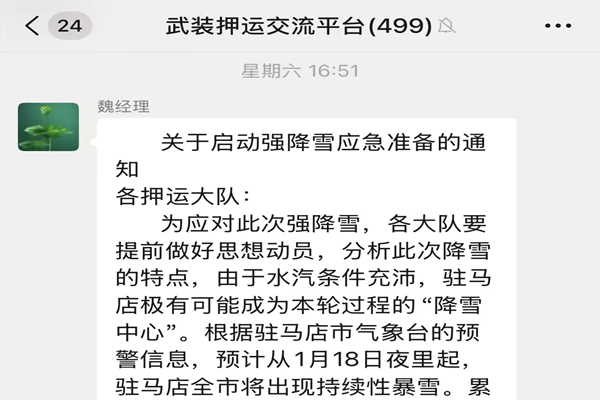Open 魏经理's profile avatar
The image size is (600, 400).
48,128
